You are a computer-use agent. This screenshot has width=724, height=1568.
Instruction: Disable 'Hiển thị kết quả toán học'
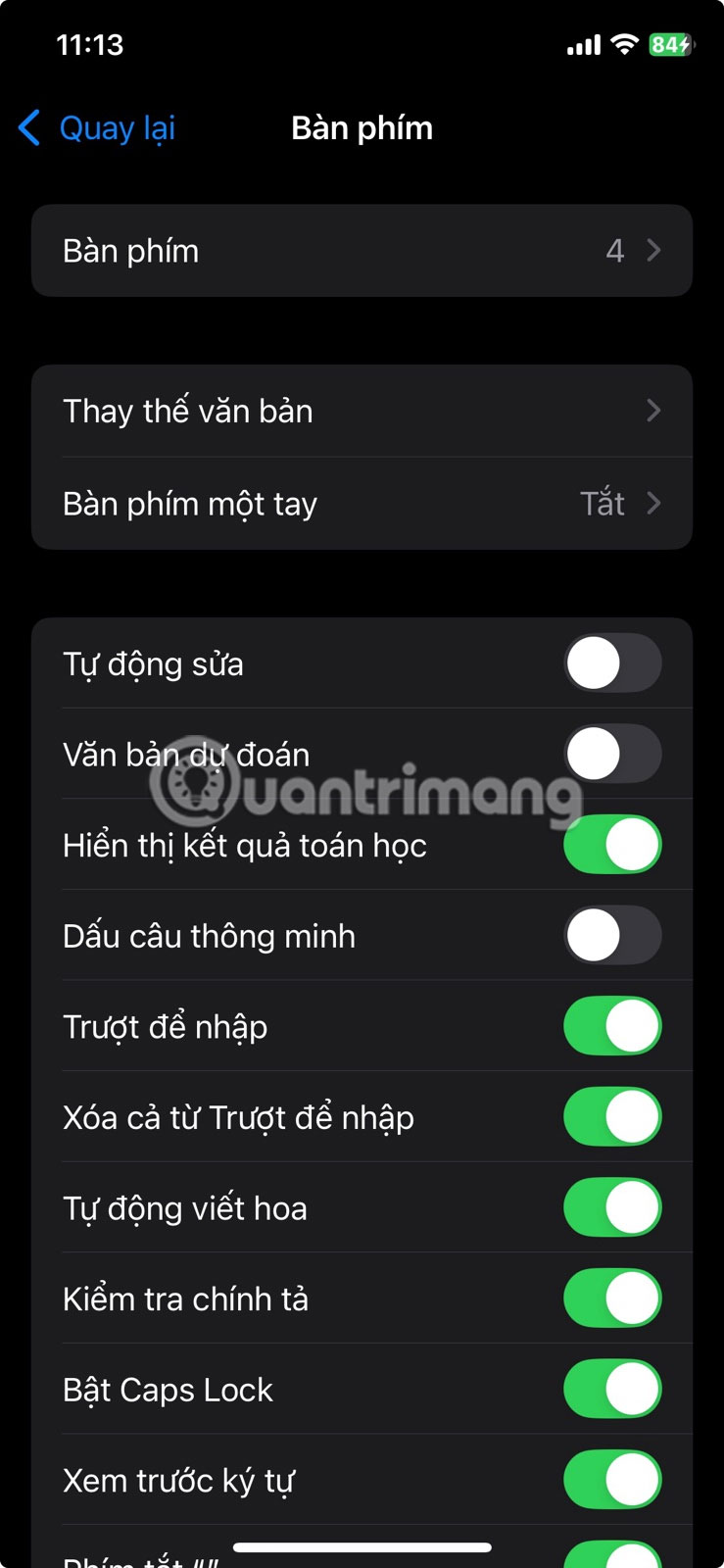[x=612, y=844]
